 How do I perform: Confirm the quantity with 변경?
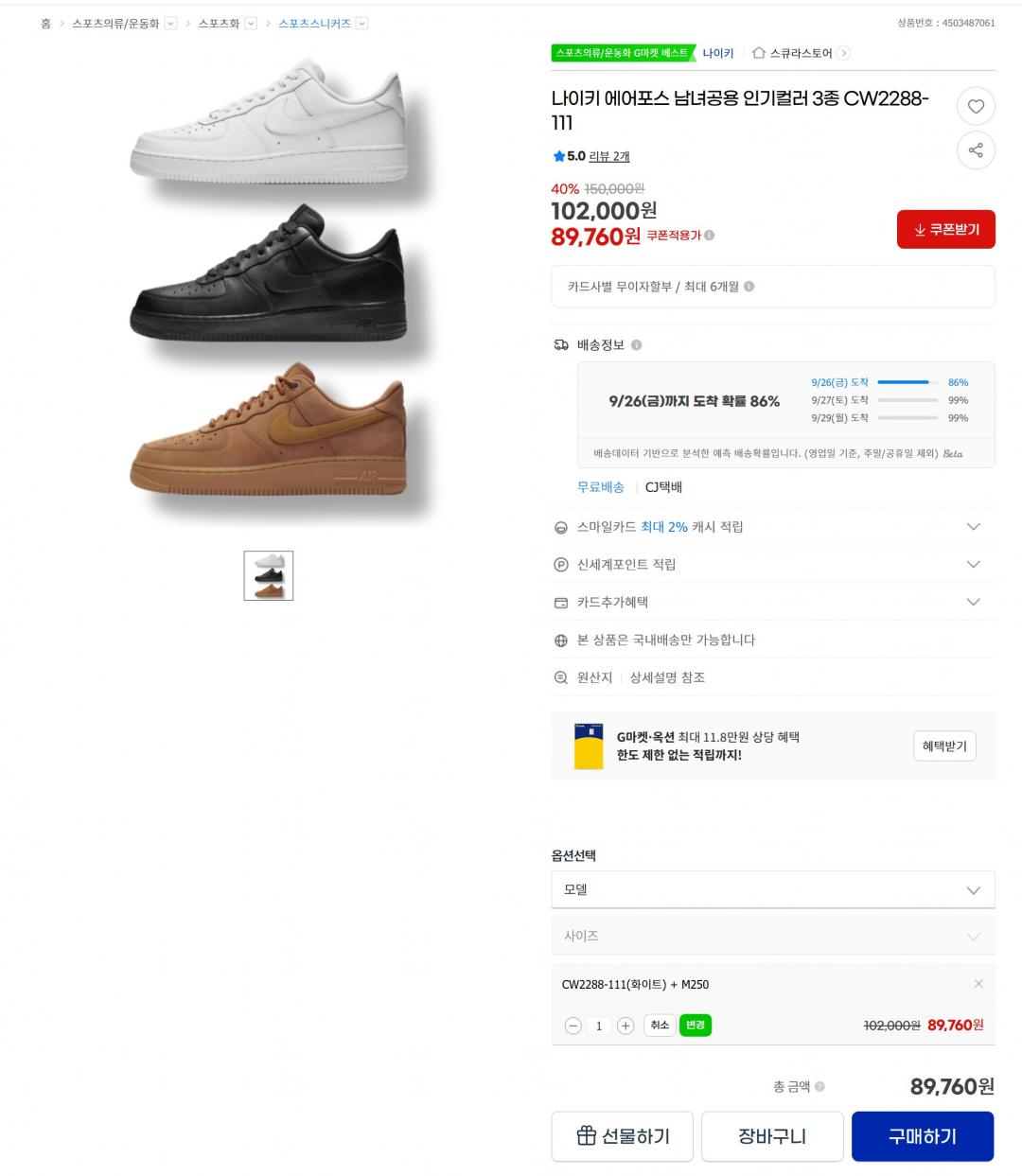tap(695, 1026)
